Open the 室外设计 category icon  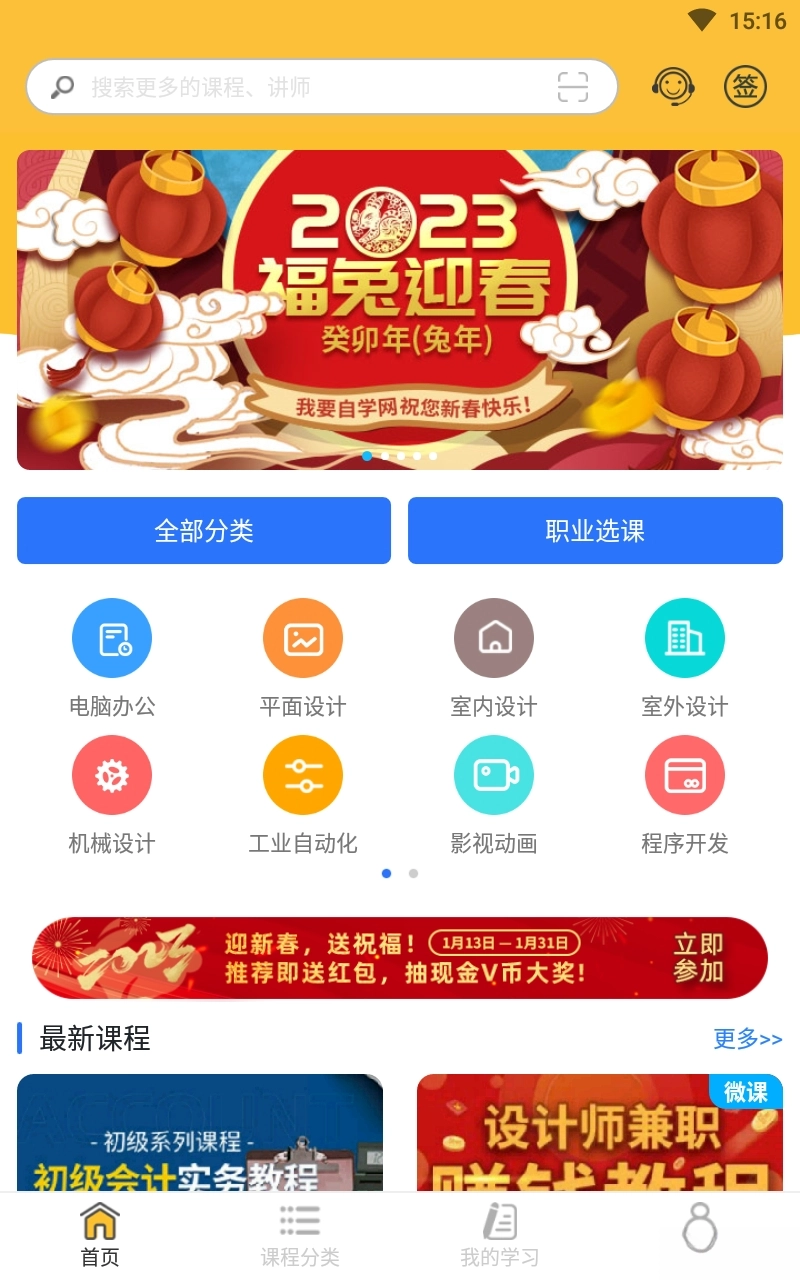[x=685, y=637]
